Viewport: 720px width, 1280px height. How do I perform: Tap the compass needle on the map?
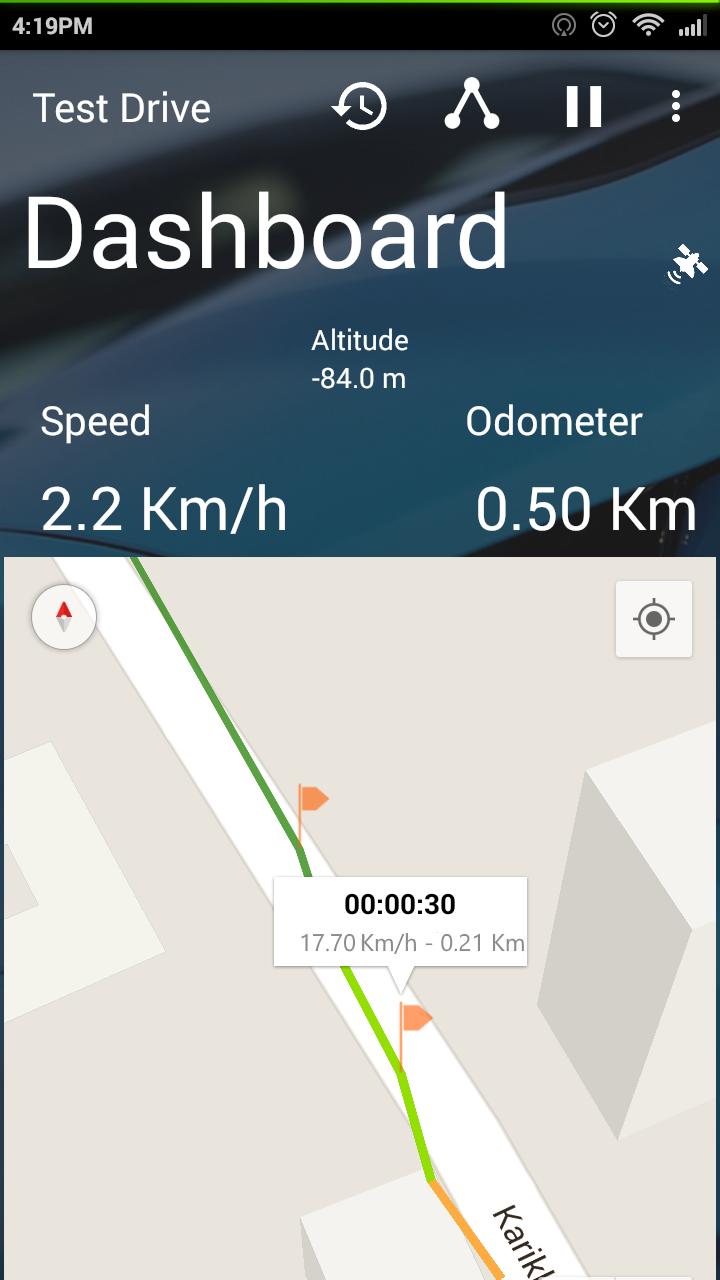click(x=63, y=617)
